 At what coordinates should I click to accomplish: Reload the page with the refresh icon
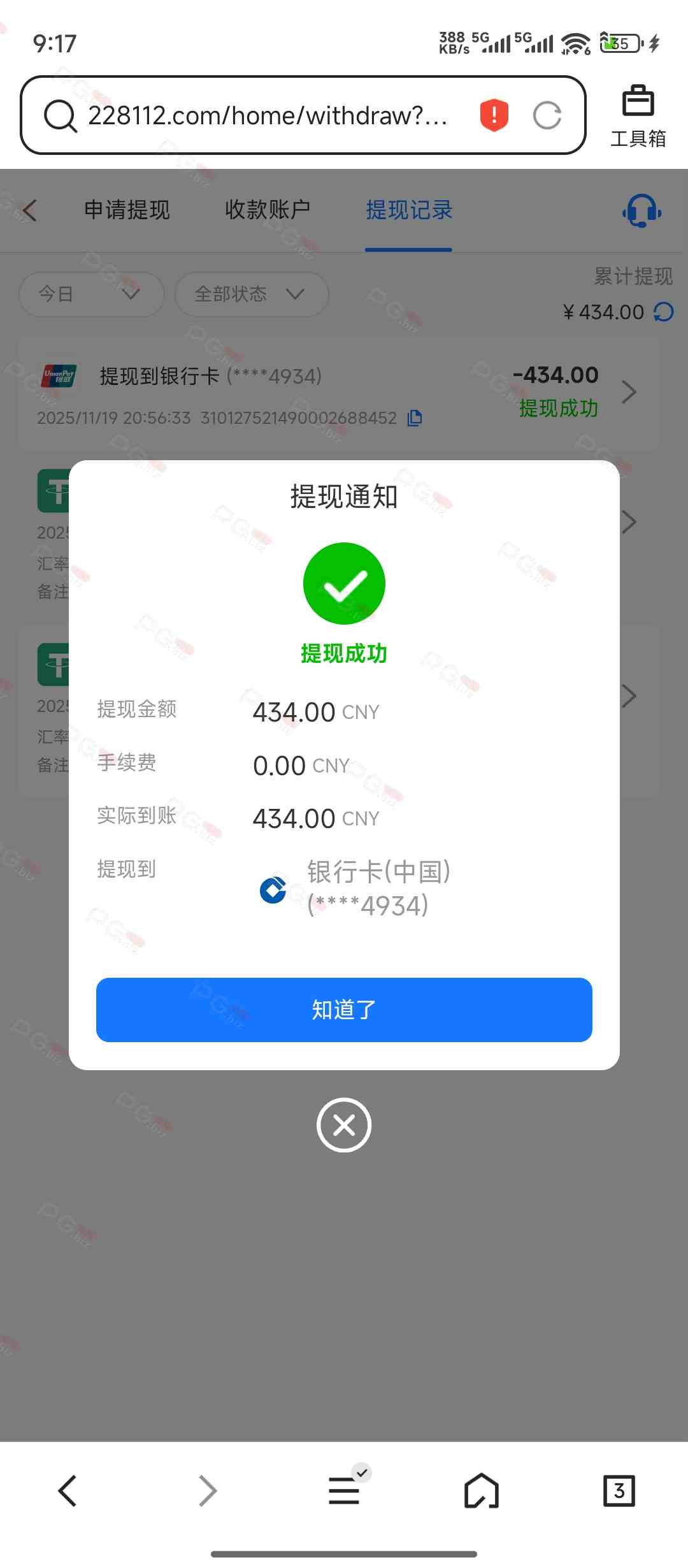(x=547, y=116)
